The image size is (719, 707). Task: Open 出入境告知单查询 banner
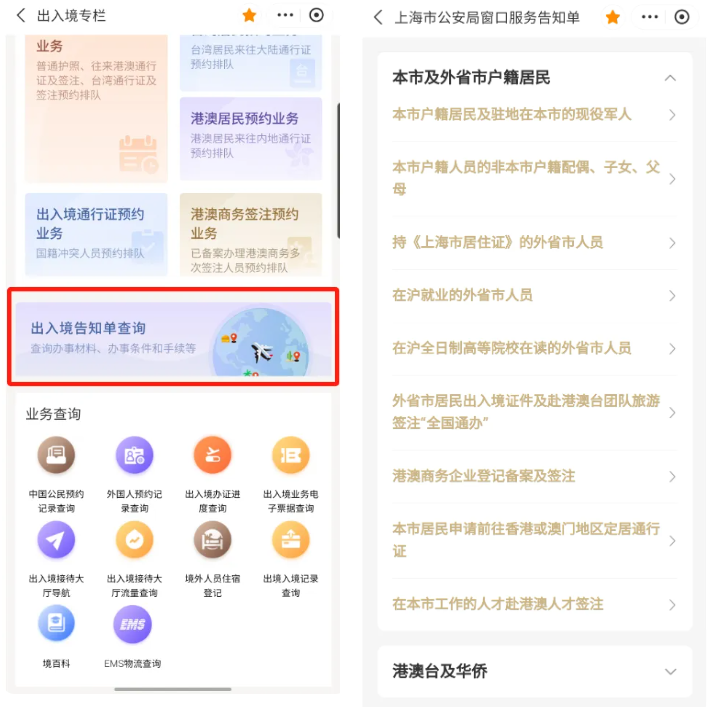tap(173, 336)
